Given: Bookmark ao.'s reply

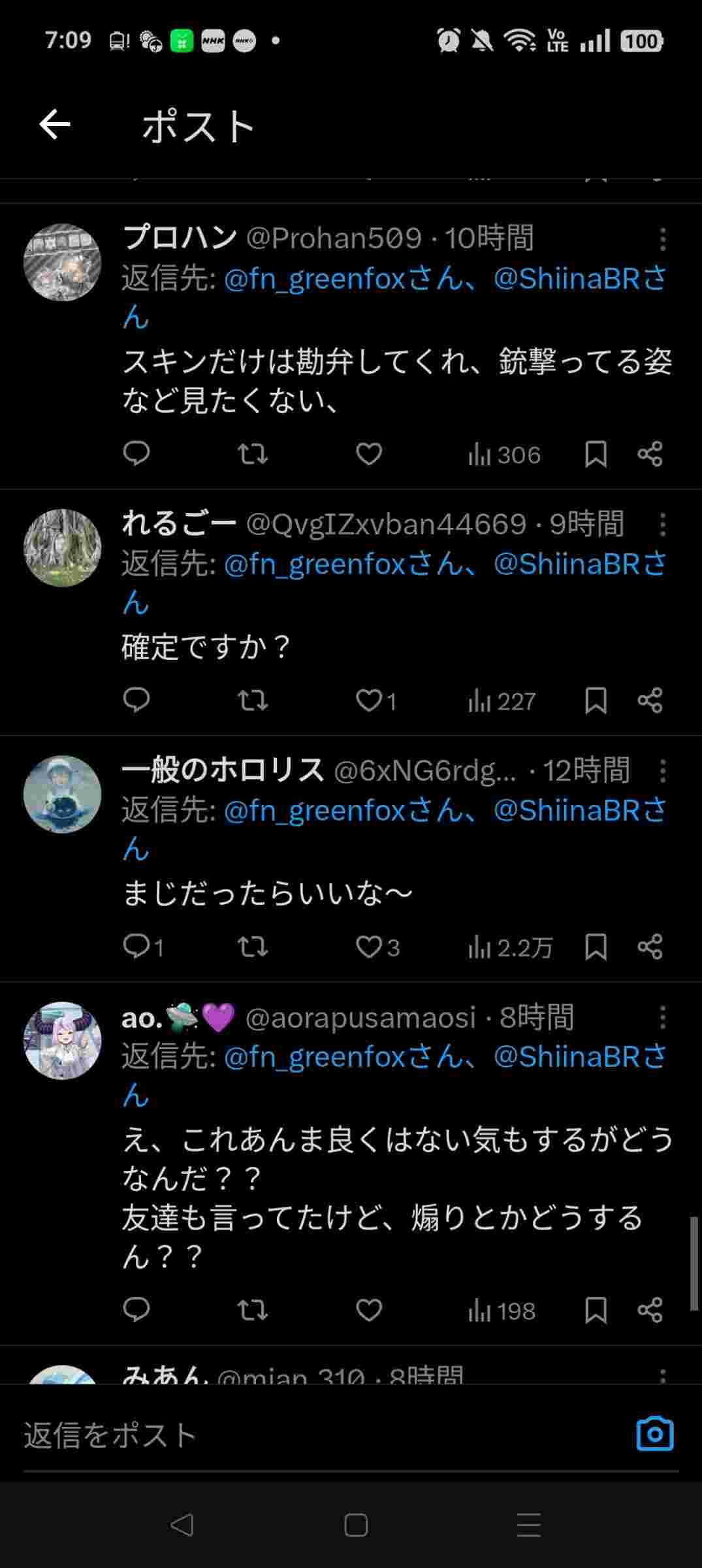Looking at the screenshot, I should pos(596,1310).
